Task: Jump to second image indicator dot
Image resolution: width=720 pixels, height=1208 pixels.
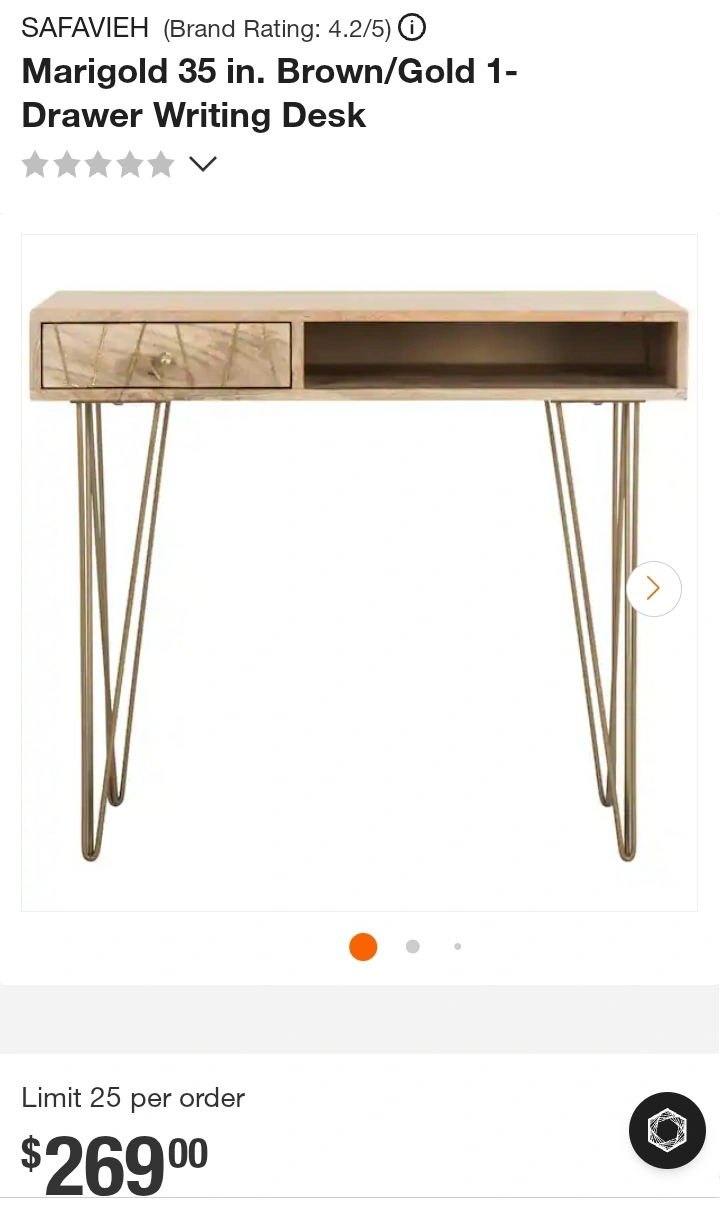Action: click(412, 946)
